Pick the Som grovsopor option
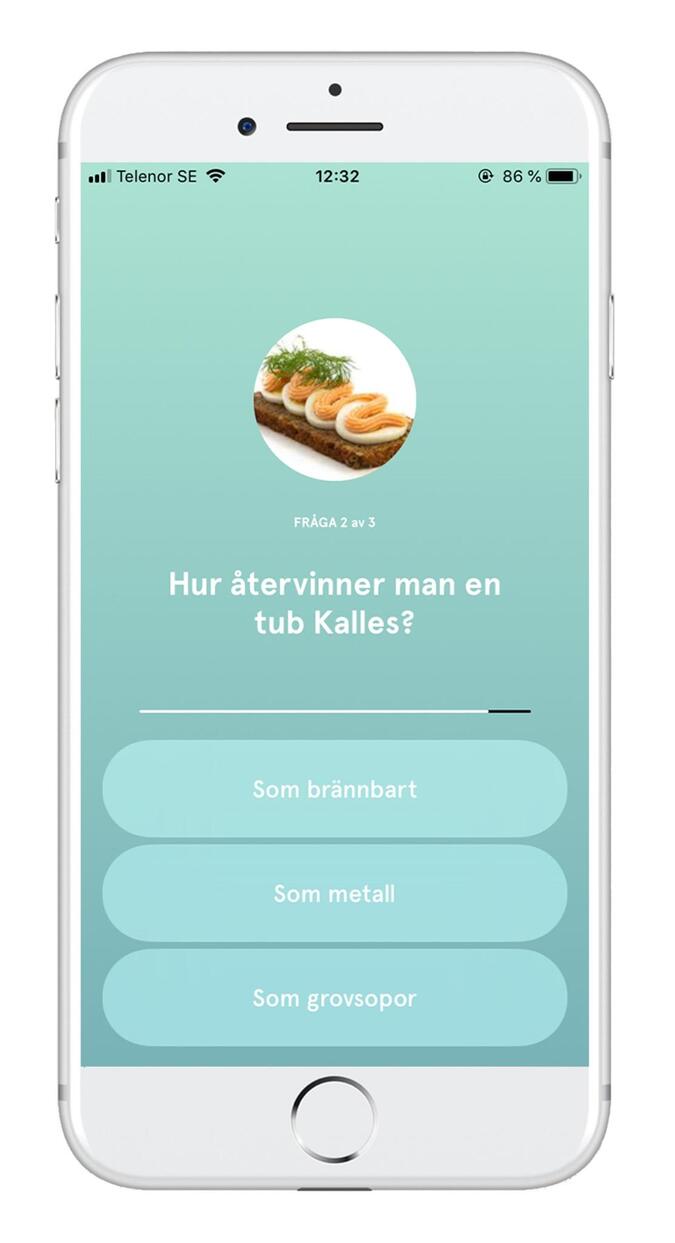675x1243 pixels. [334, 998]
